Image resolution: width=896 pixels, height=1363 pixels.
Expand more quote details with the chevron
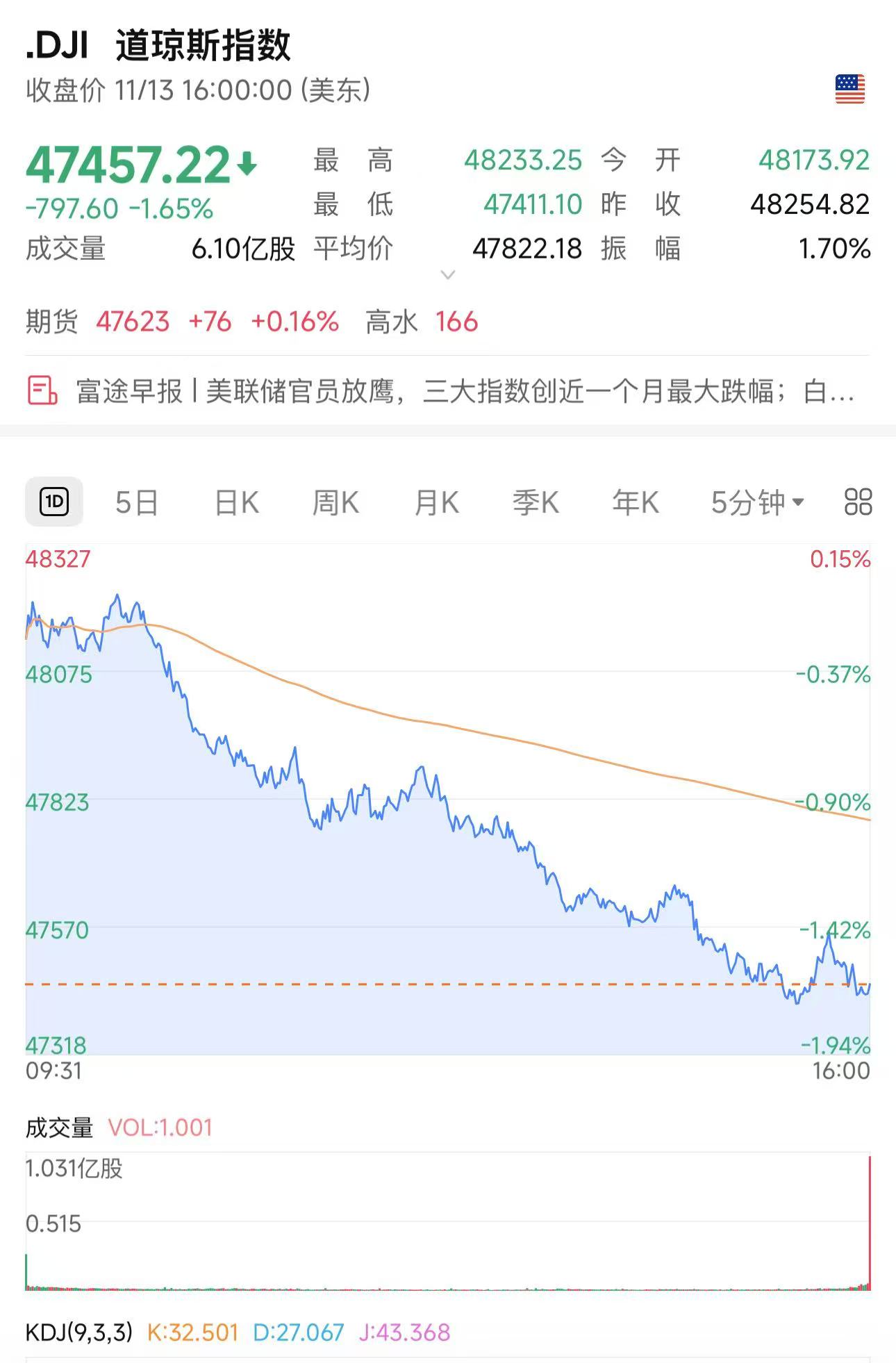448,275
